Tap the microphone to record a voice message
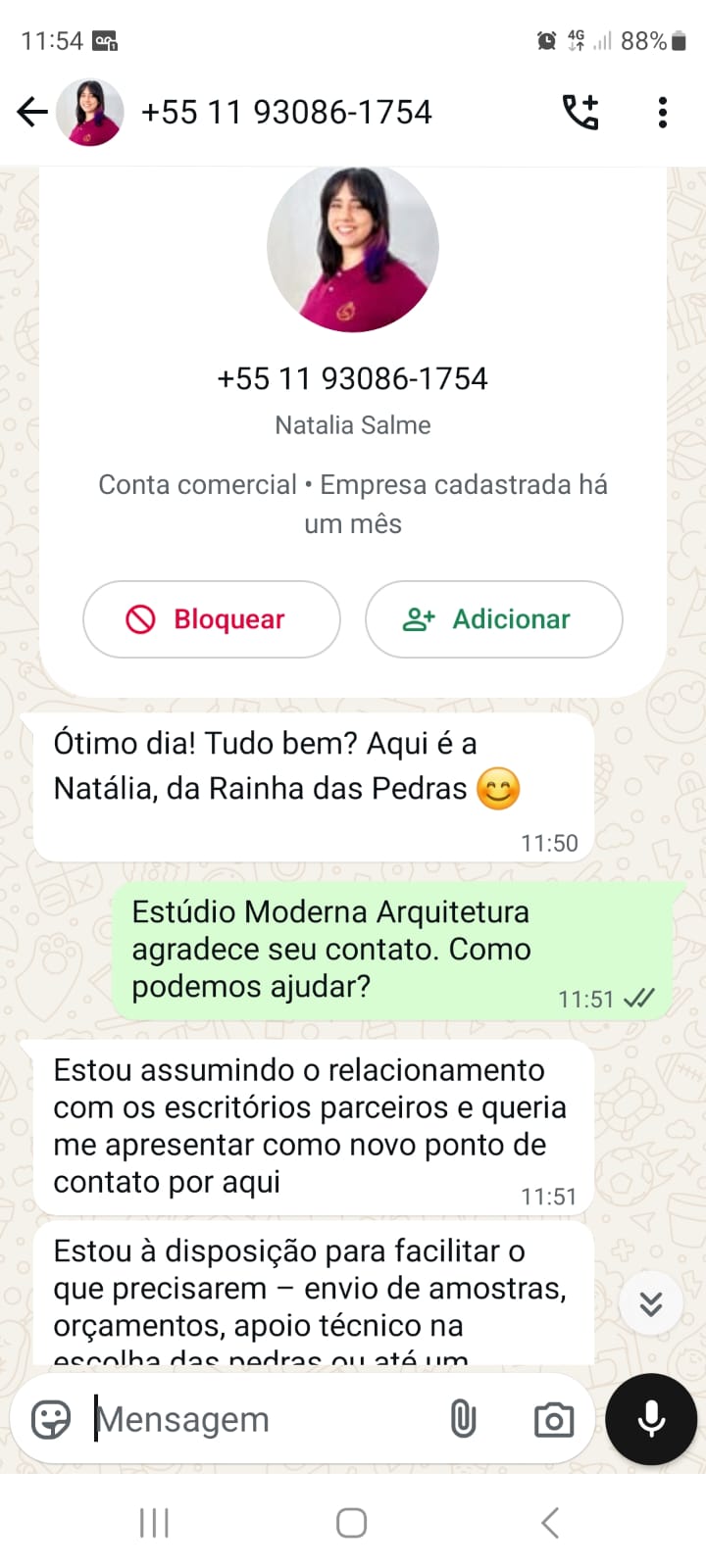 [x=650, y=1418]
